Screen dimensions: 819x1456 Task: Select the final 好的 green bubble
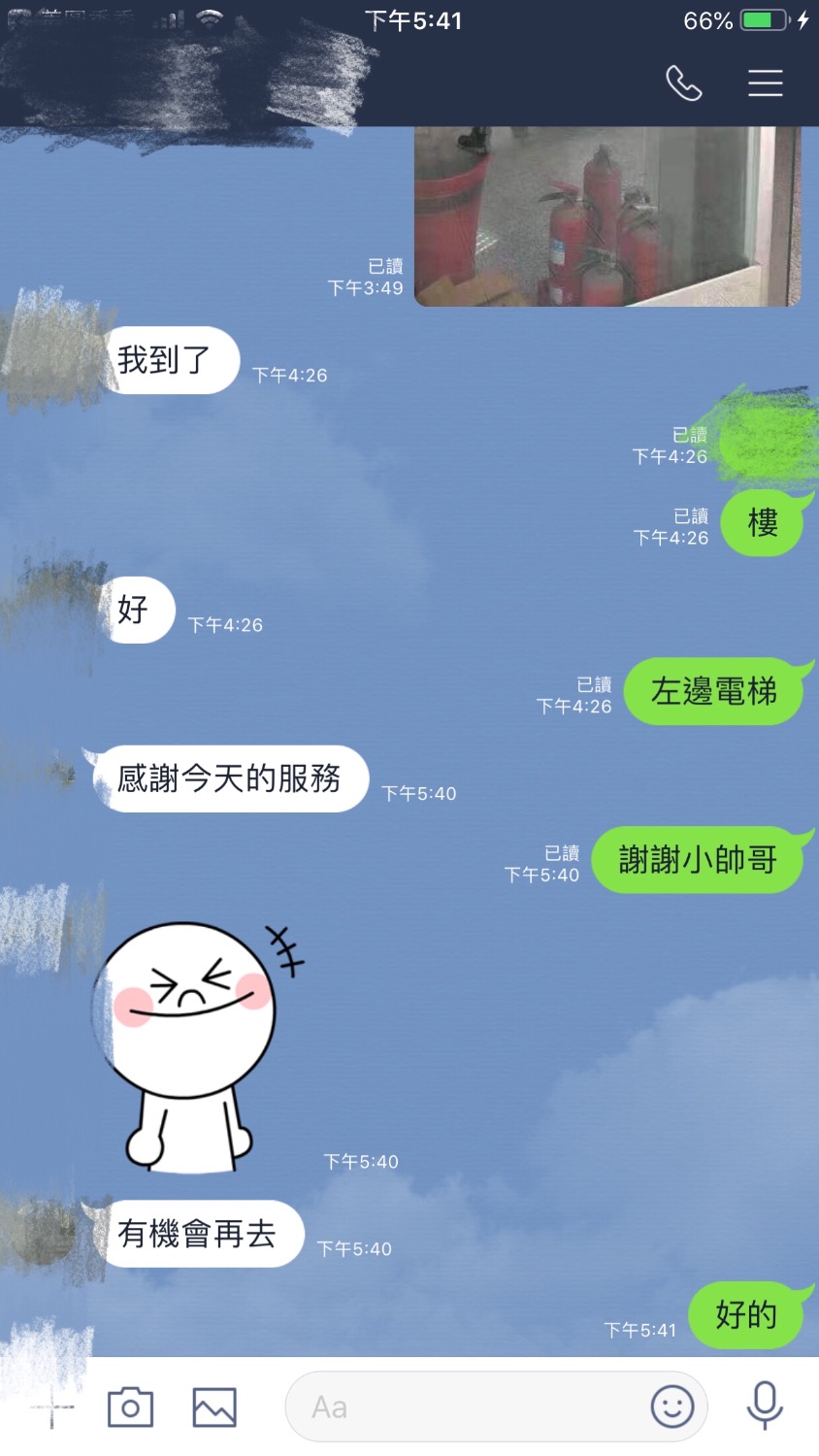[748, 1315]
